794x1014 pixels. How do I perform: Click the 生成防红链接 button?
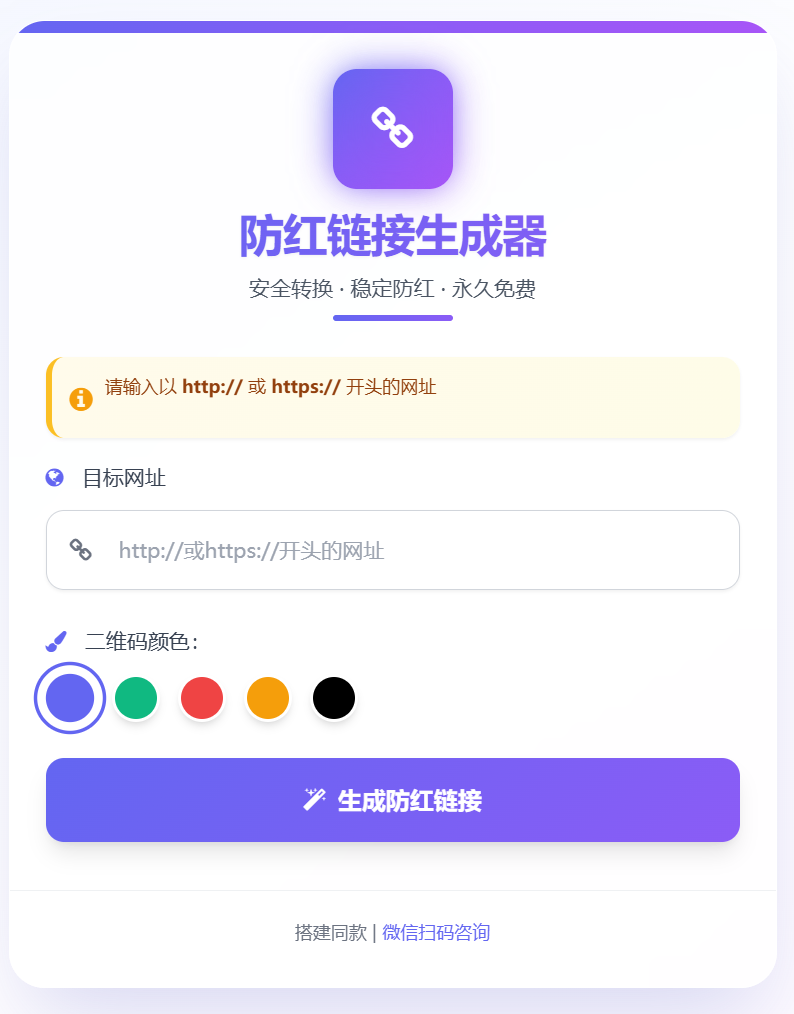(392, 799)
